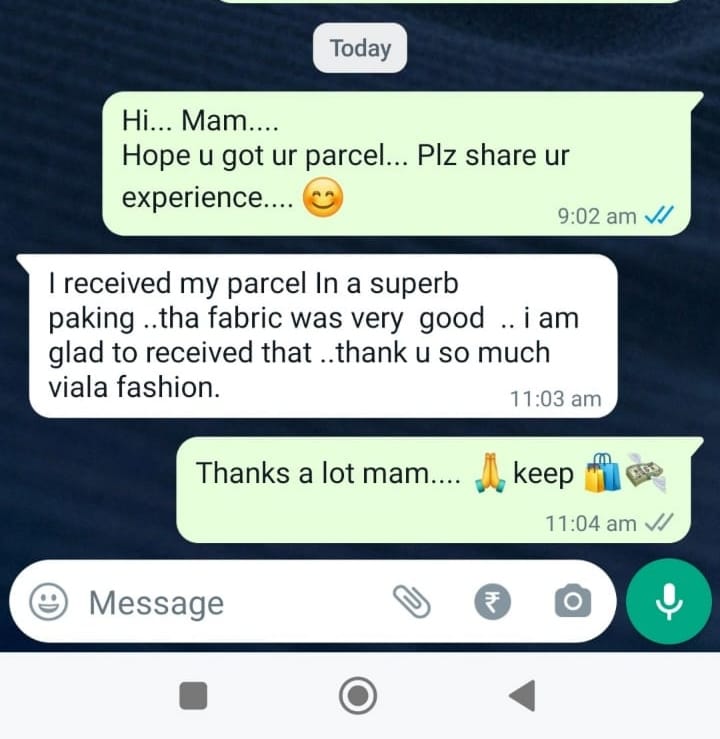Open the rupee payment option

tap(491, 601)
